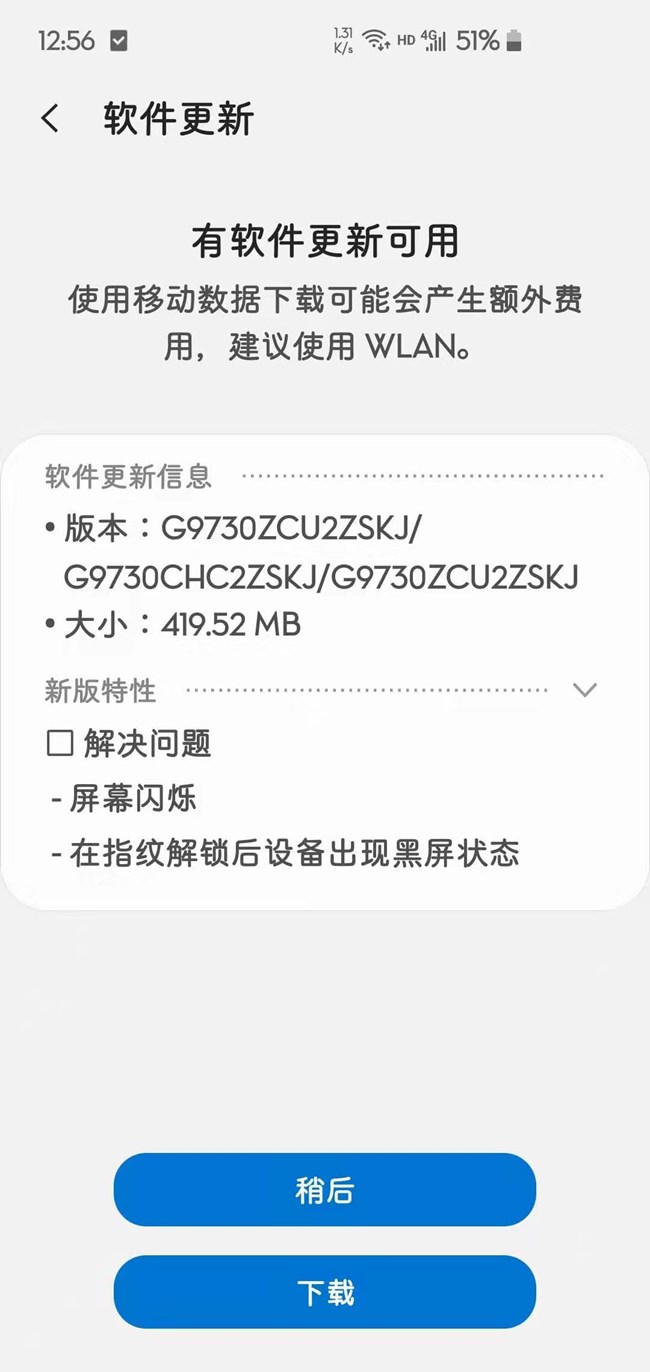The width and height of the screenshot is (650, 1372).
Task: Tap 稍后 to postpone the update
Action: (x=325, y=1190)
